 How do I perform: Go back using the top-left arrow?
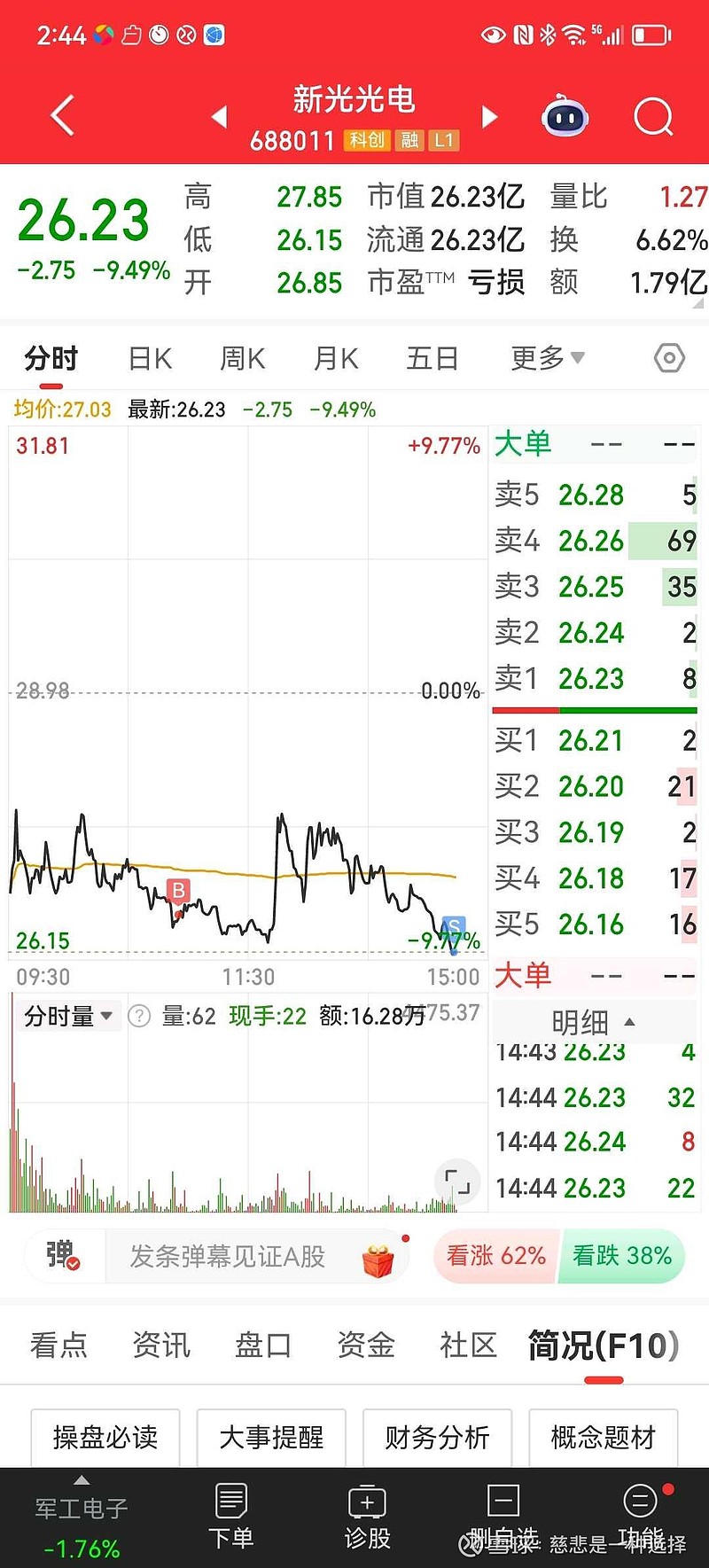(62, 116)
